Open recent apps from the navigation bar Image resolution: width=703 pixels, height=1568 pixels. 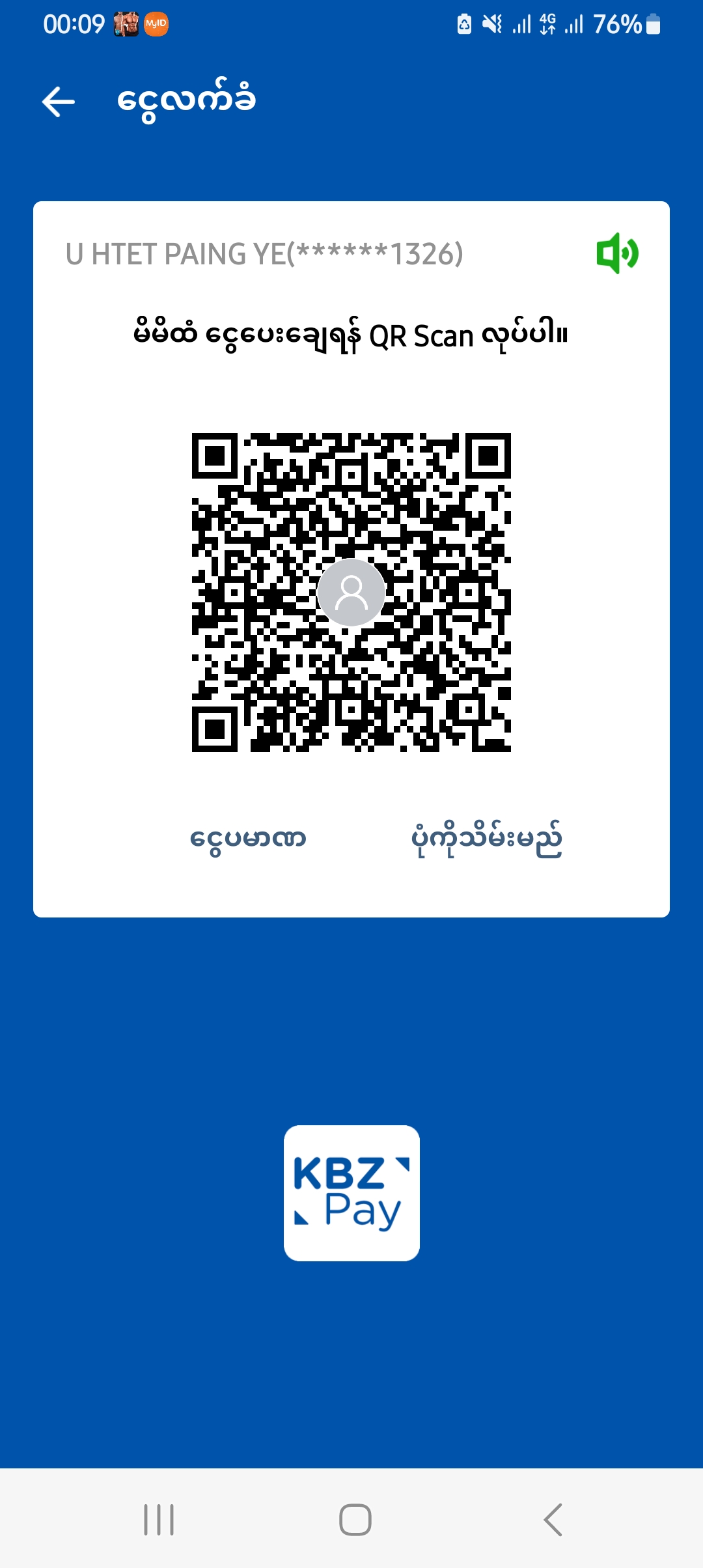click(159, 1520)
